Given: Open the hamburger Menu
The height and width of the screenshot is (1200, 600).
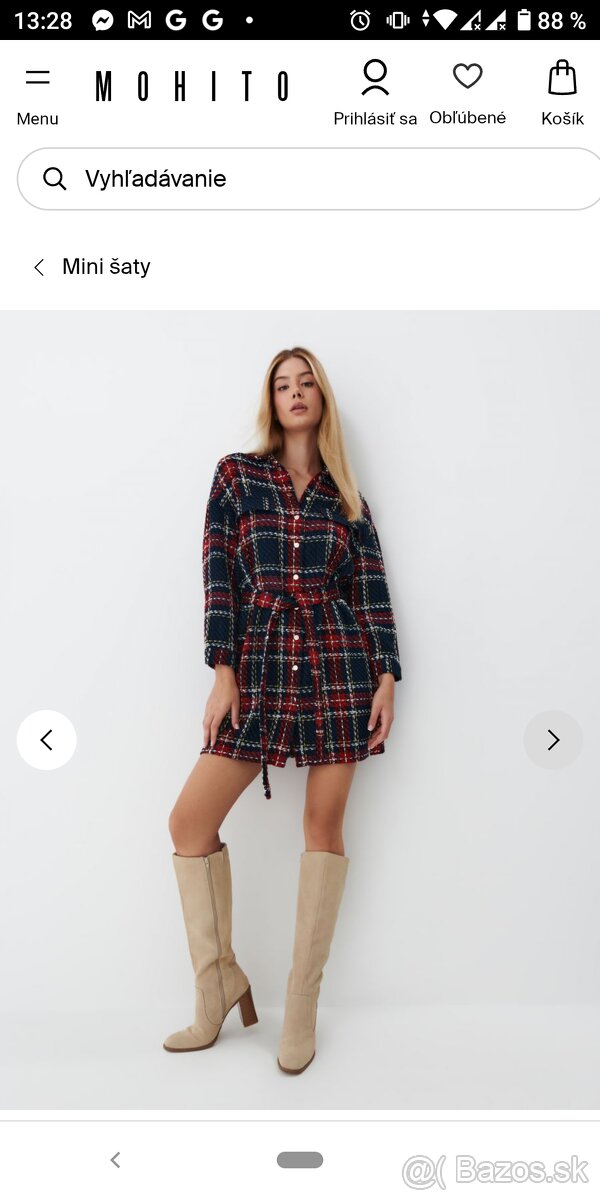Looking at the screenshot, I should (x=38, y=94).
